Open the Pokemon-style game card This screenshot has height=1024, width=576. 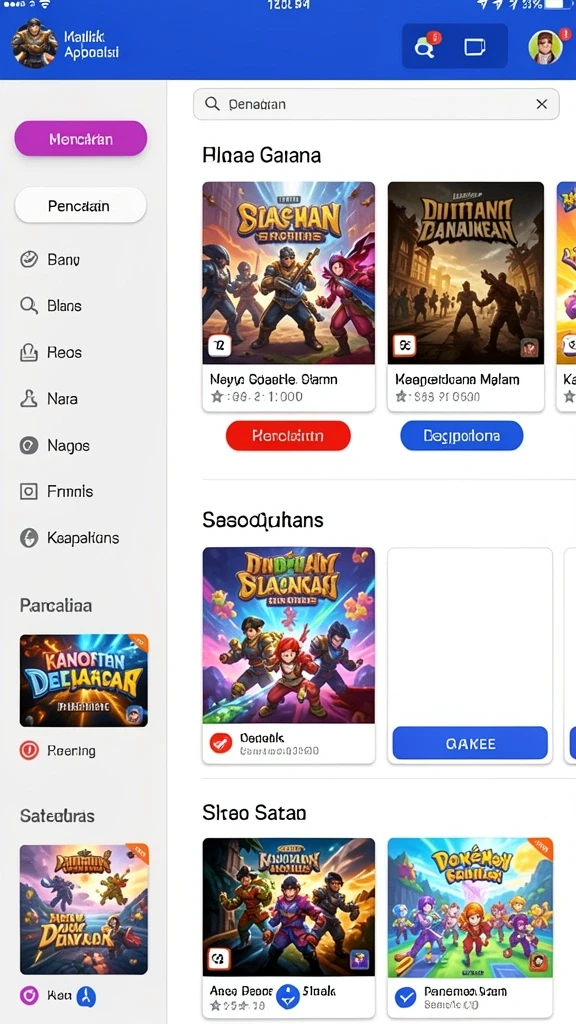click(x=470, y=927)
